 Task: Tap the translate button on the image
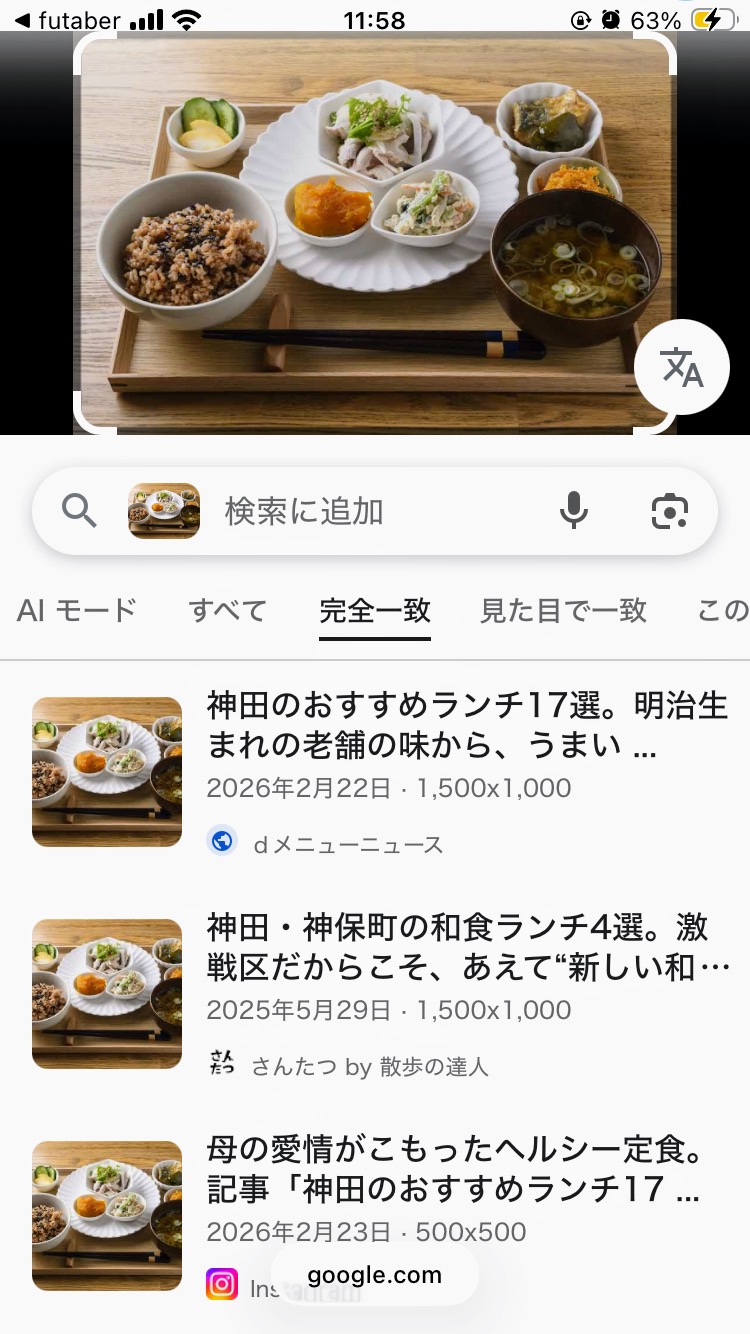point(682,367)
